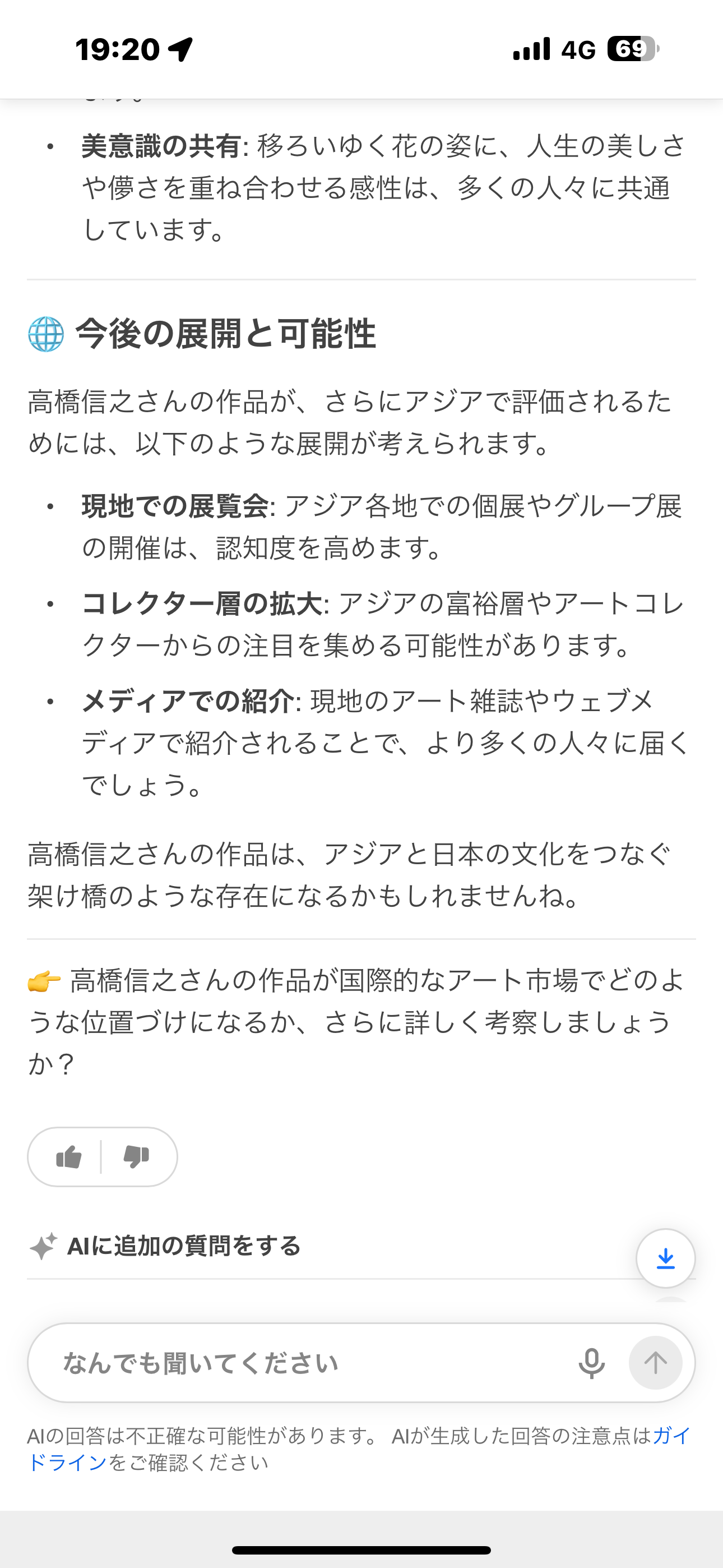
Task: Give the AI answer a thumbs up
Action: (68, 1157)
